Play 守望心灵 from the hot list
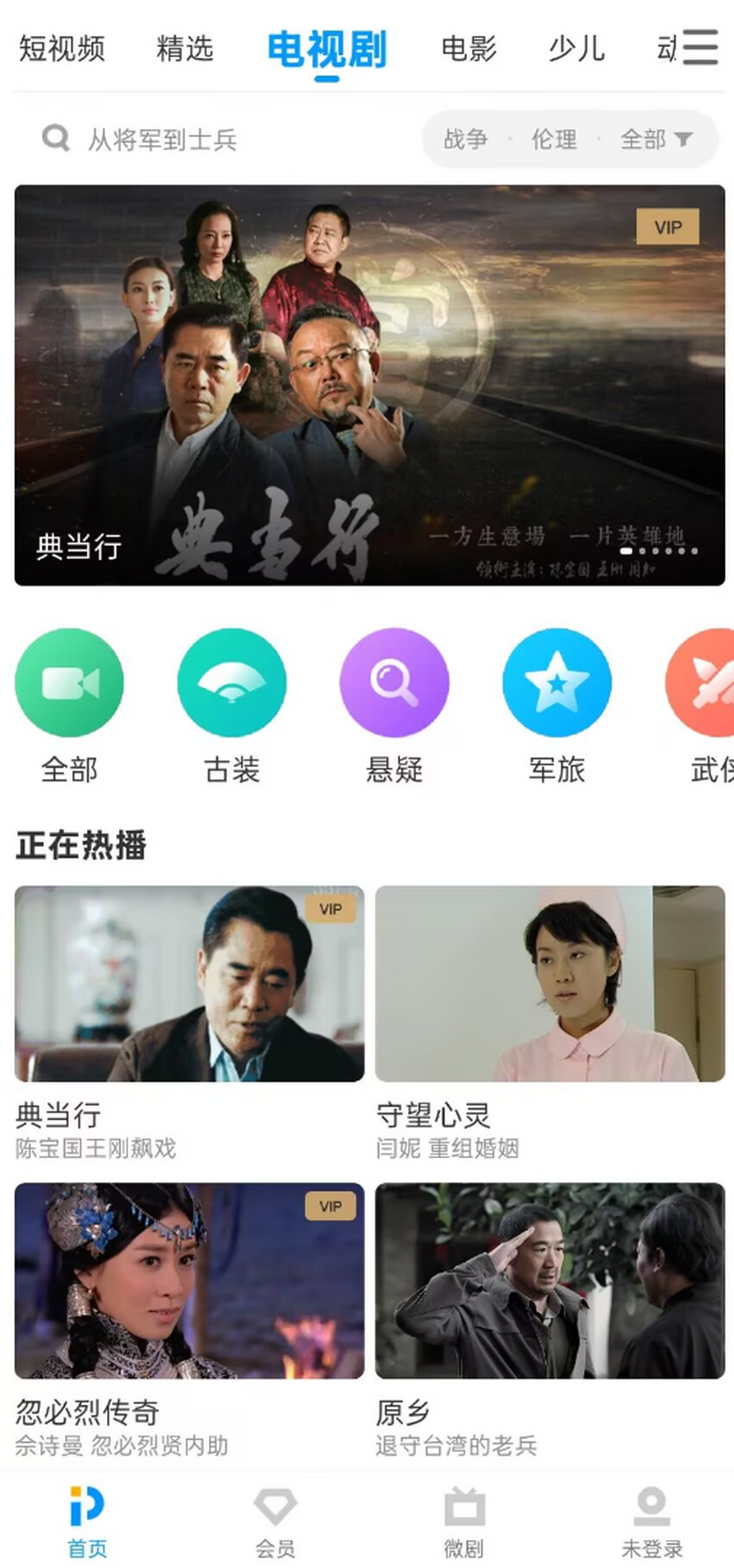 (550, 984)
